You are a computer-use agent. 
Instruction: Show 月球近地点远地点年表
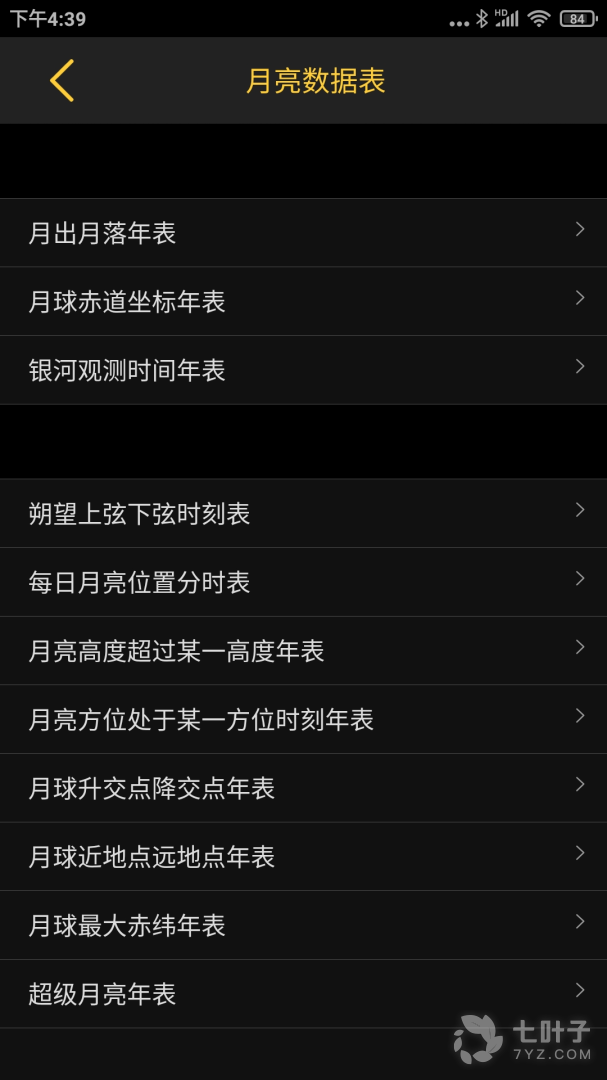(303, 857)
